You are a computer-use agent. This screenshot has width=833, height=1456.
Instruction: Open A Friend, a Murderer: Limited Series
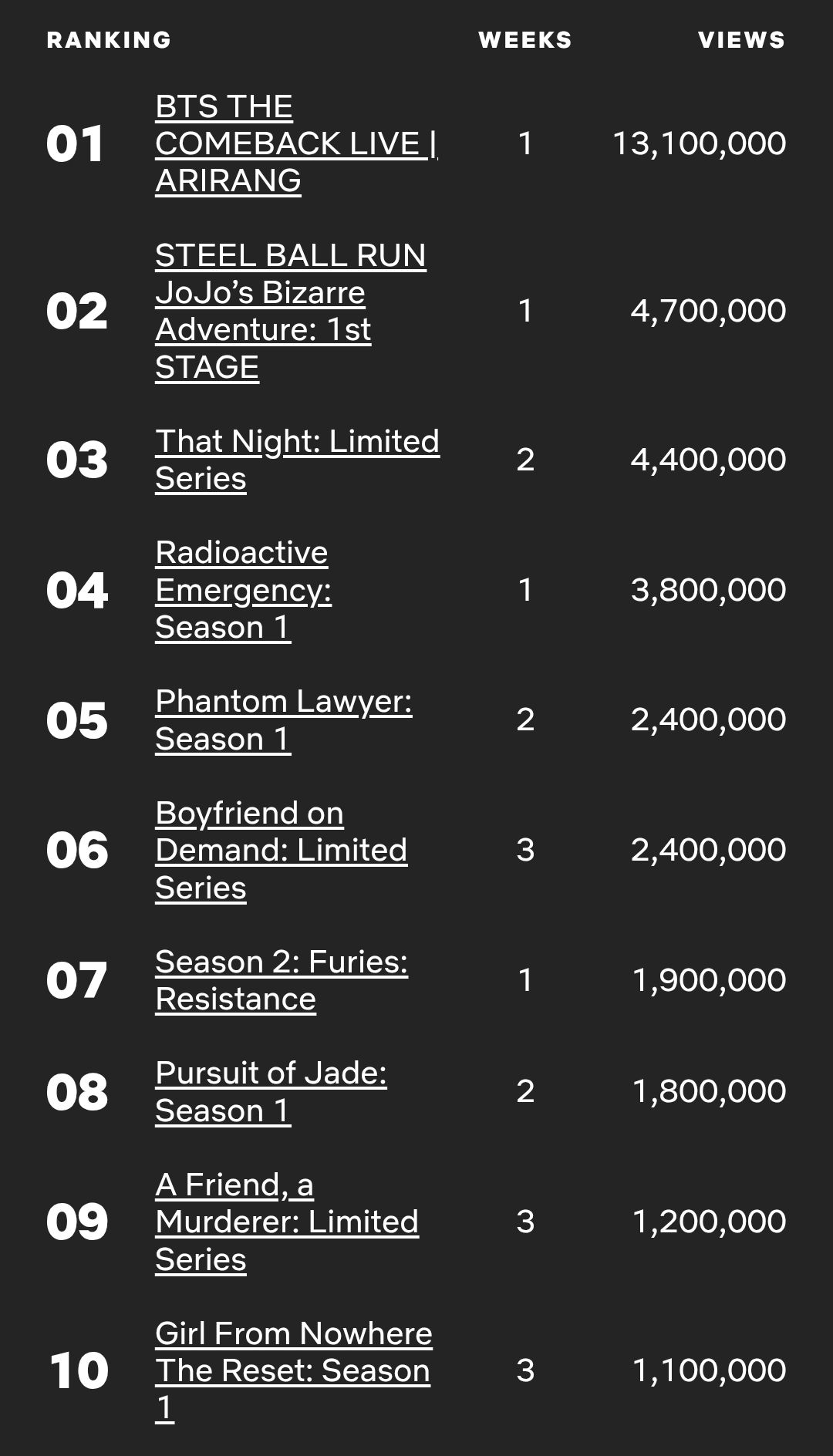(x=287, y=1222)
